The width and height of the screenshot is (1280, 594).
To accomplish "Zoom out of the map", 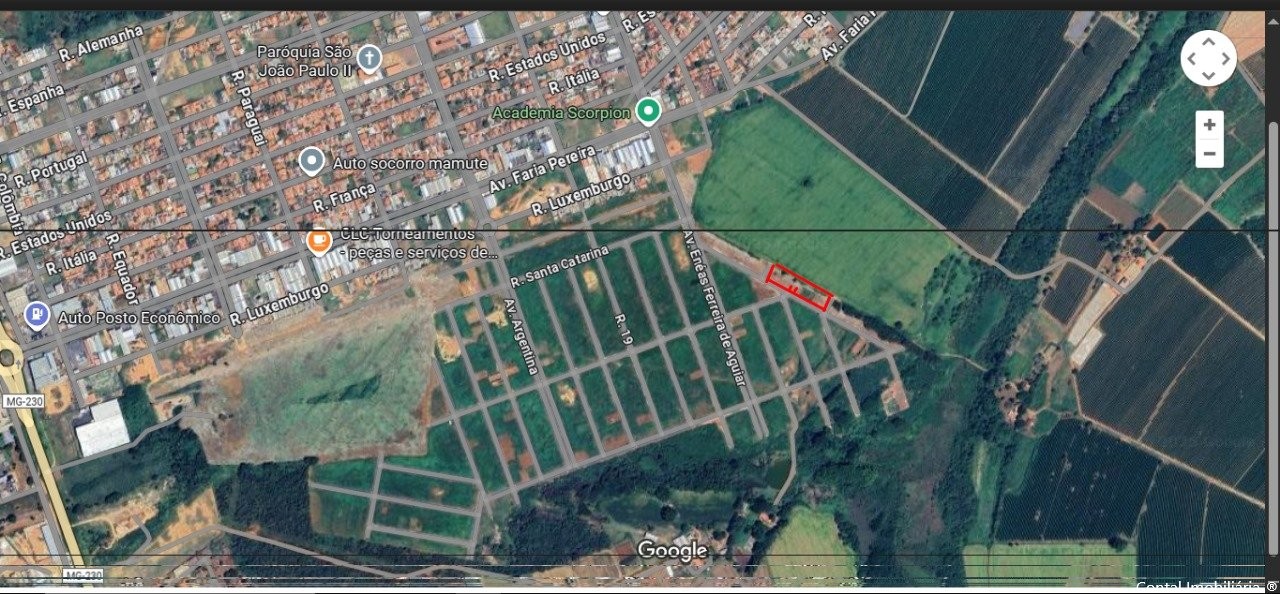I will pos(1209,154).
